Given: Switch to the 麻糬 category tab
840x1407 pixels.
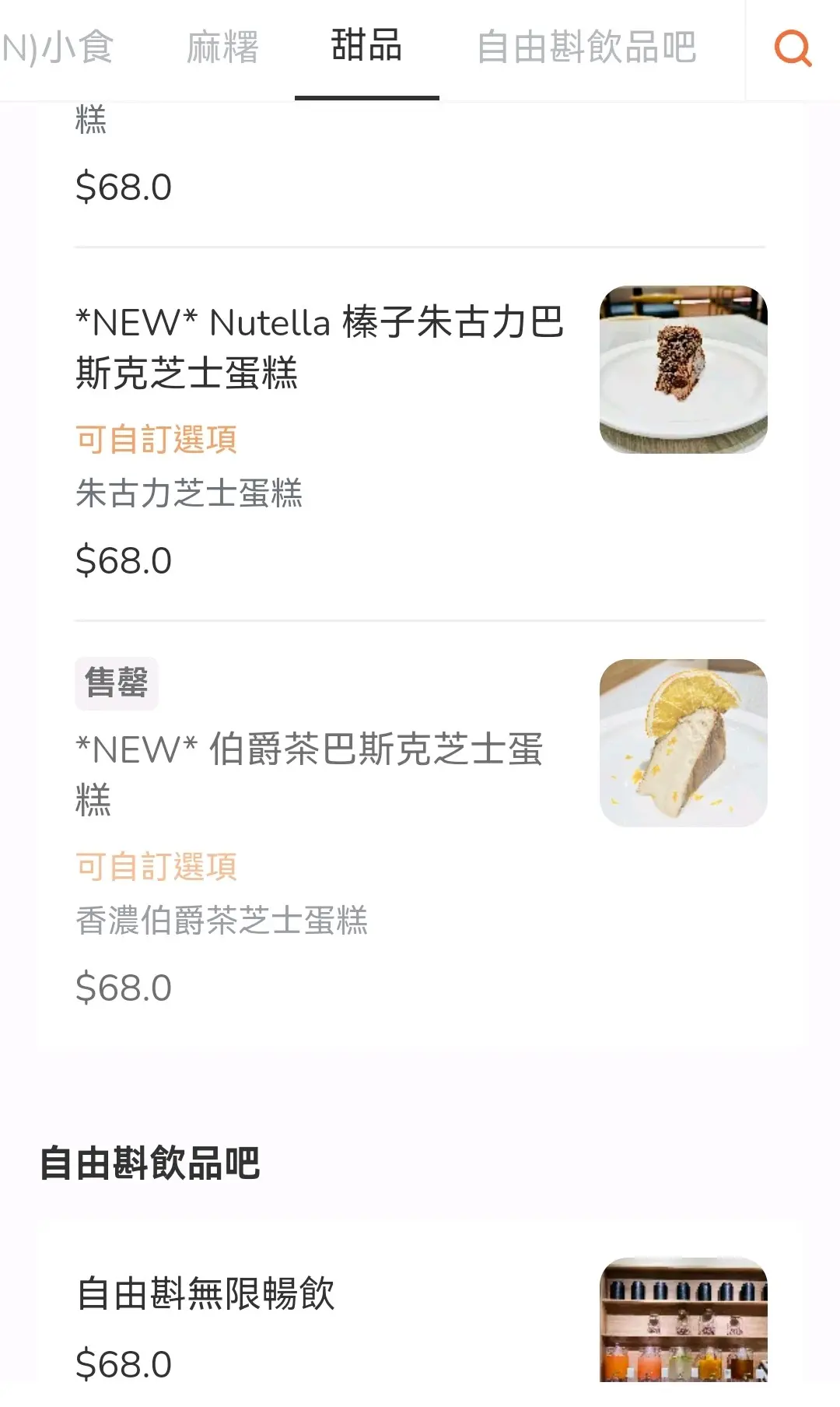Looking at the screenshot, I should (222, 47).
